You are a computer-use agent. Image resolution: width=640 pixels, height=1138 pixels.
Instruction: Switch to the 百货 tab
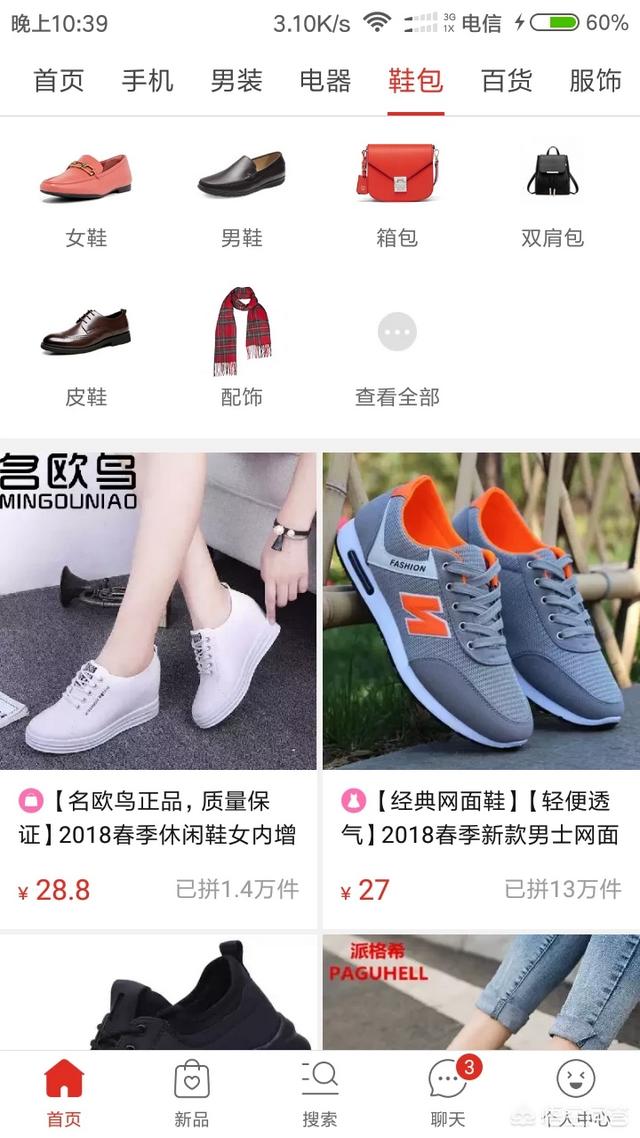click(x=506, y=81)
